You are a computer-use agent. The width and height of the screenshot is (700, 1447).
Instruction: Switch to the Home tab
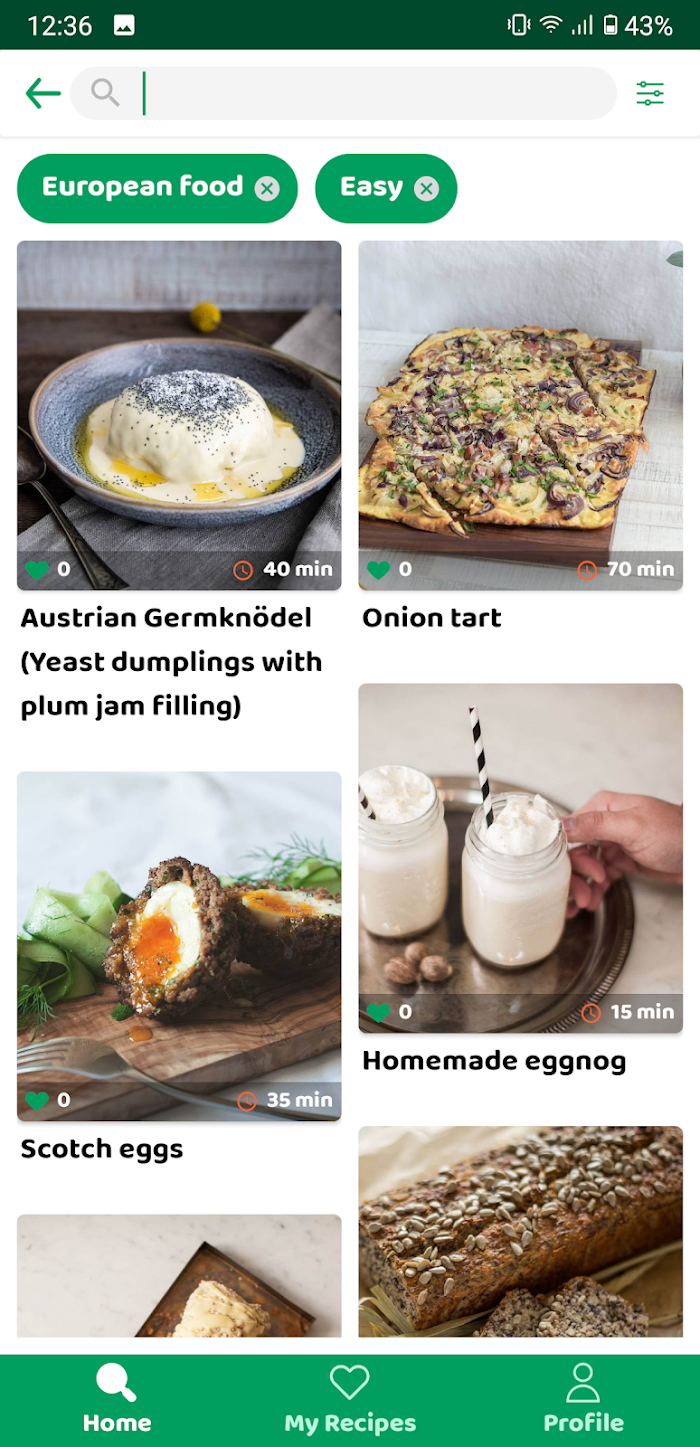click(117, 1400)
